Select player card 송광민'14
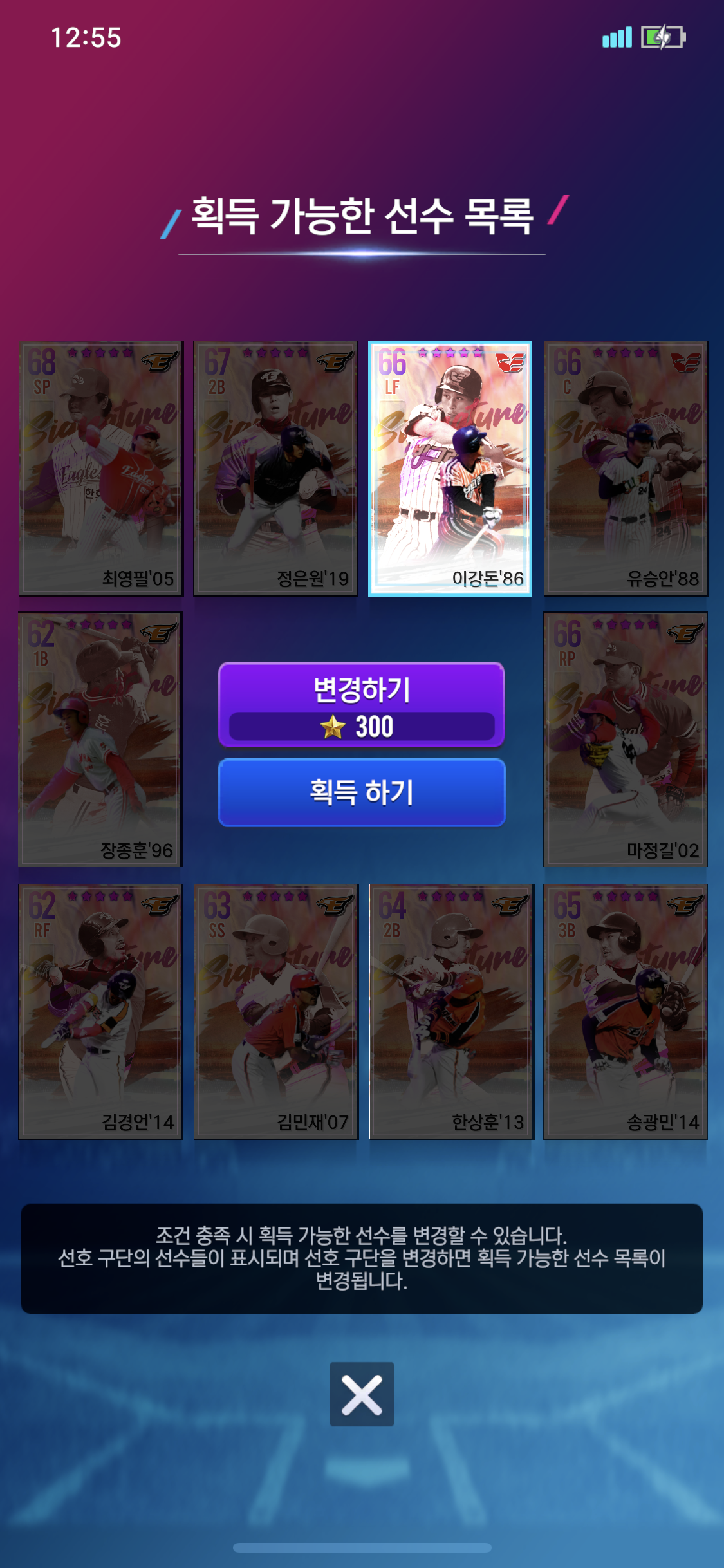This screenshot has width=724, height=1568. click(x=626, y=1011)
